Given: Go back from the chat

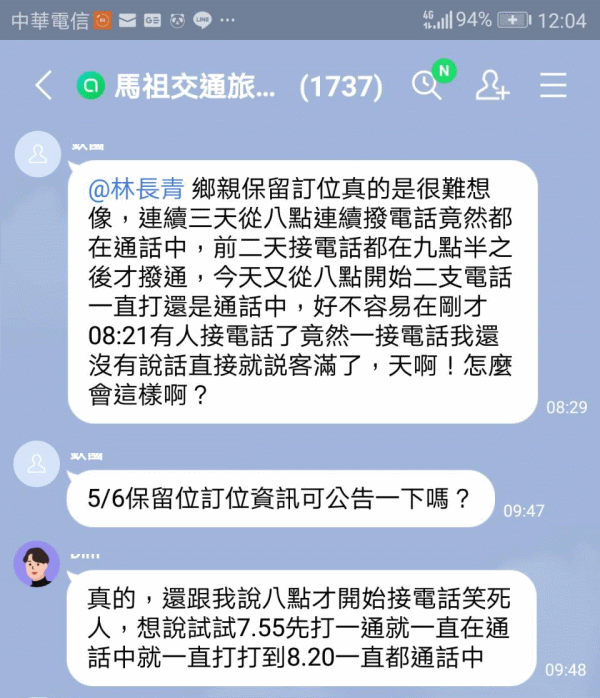Looking at the screenshot, I should coord(43,86).
